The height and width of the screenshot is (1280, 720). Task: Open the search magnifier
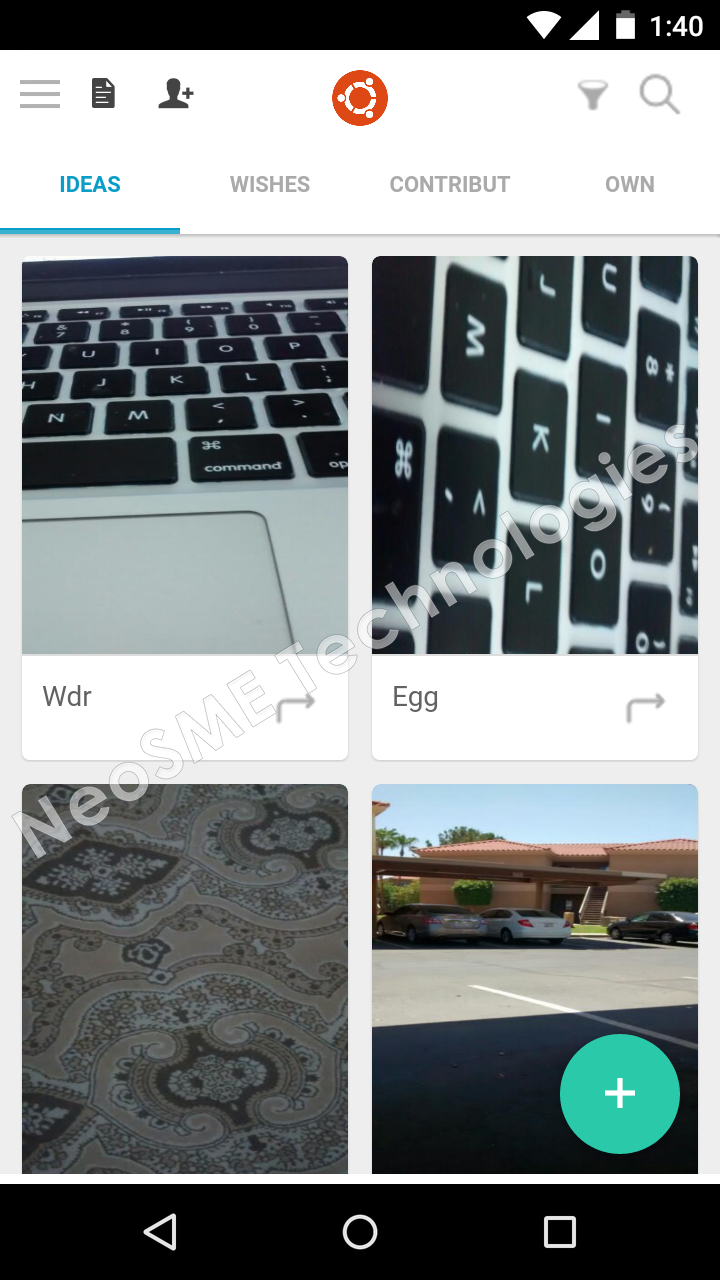[660, 96]
